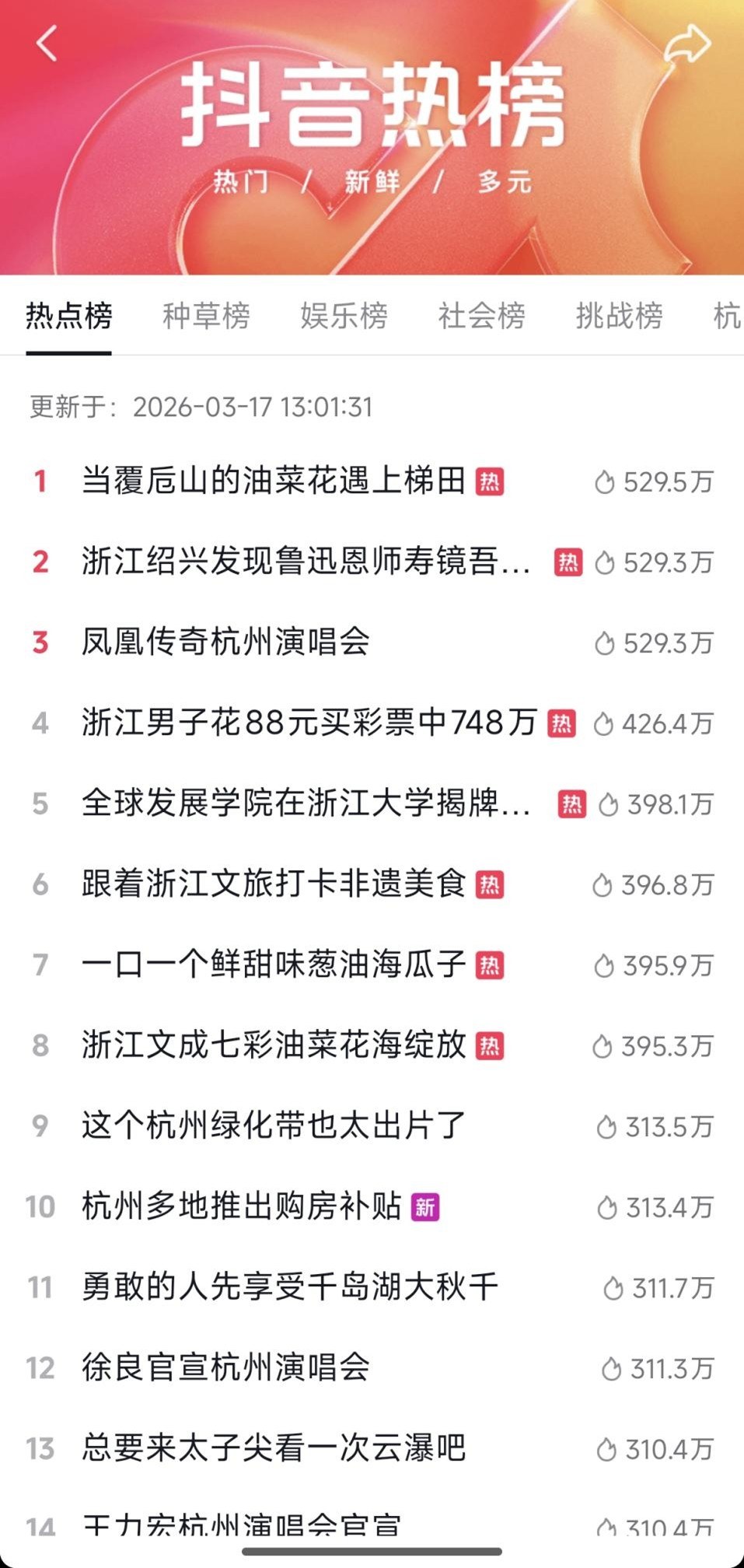Switch to the 娱乐榜 tab
Image resolution: width=744 pixels, height=1568 pixels.
tap(344, 316)
